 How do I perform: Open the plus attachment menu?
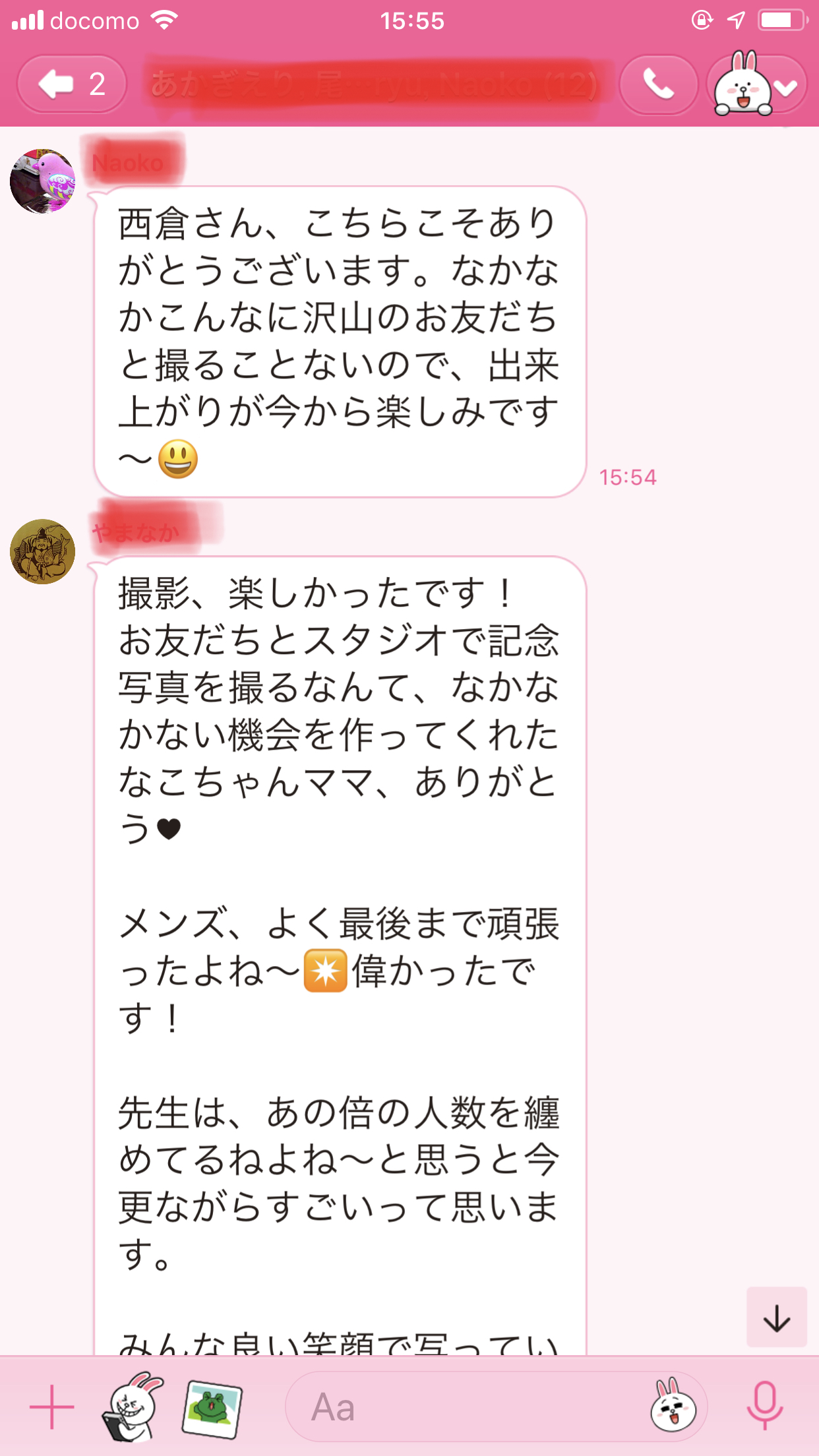(51, 1407)
